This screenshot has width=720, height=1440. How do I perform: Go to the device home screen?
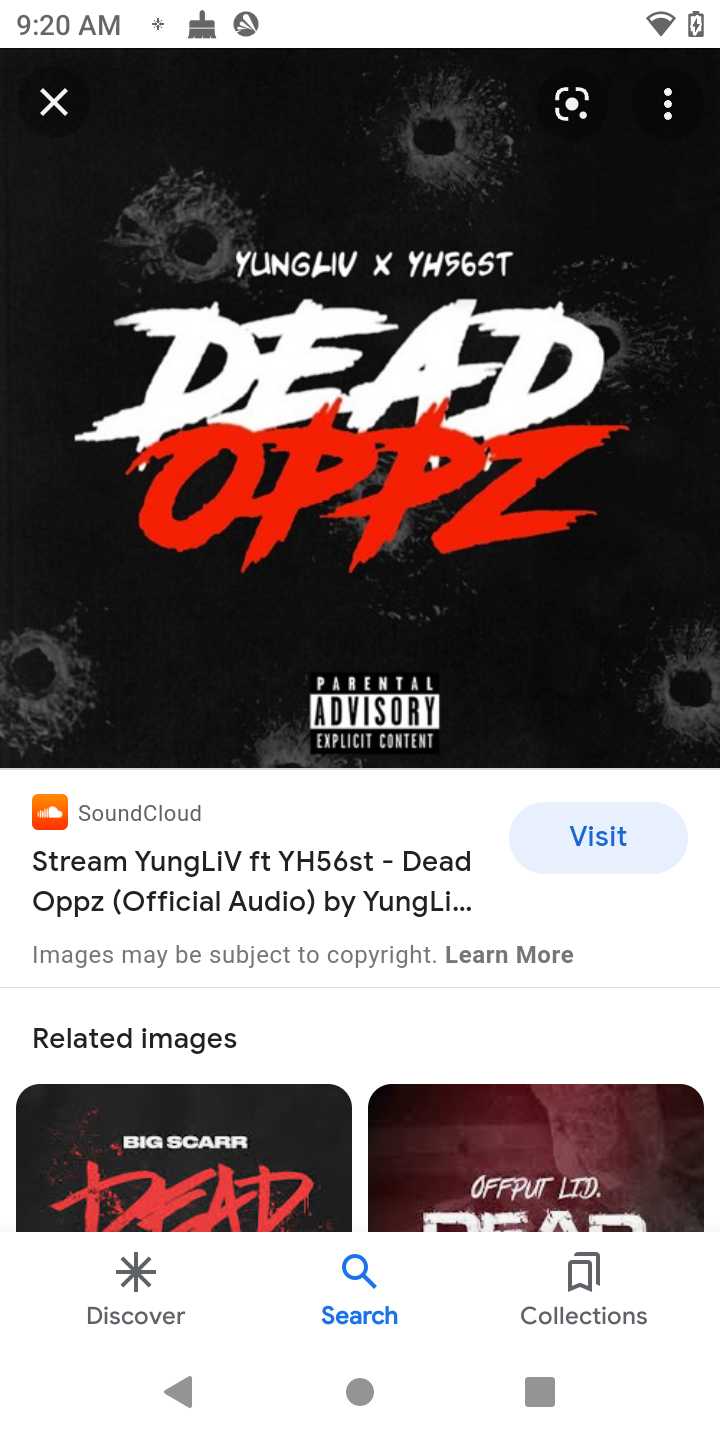[360, 1392]
